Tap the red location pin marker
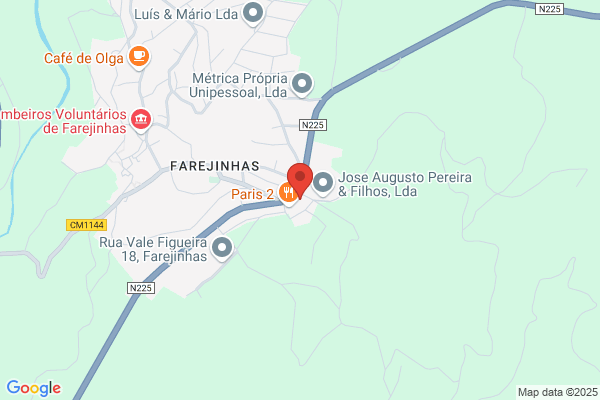This screenshot has height=400, width=600. click(x=300, y=180)
